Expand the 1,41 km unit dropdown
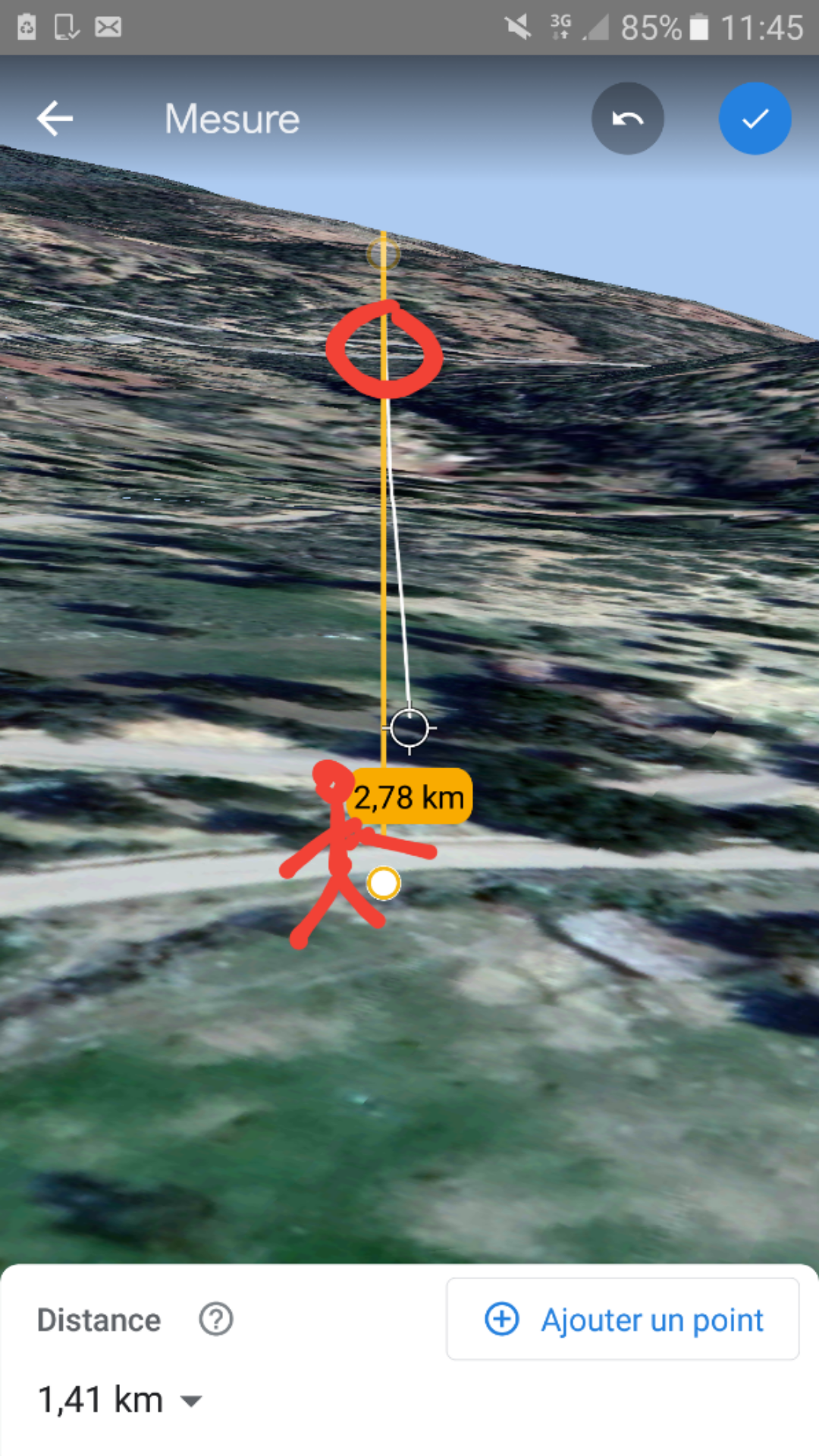 tap(192, 1401)
